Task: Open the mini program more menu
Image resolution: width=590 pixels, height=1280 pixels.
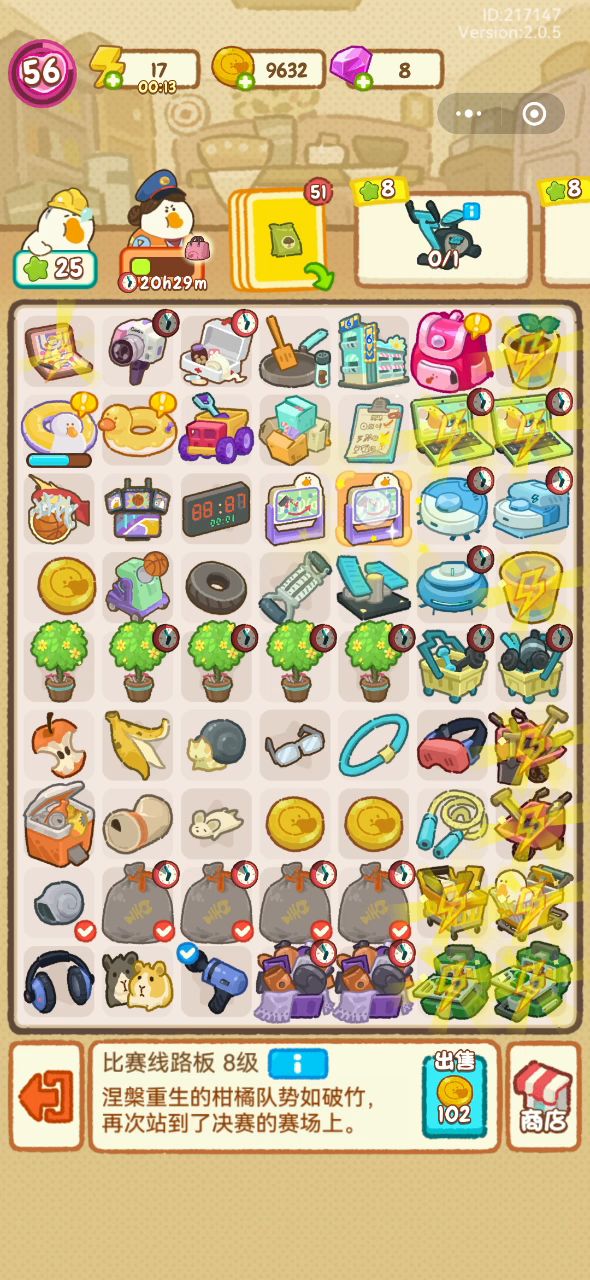Action: click(x=469, y=114)
